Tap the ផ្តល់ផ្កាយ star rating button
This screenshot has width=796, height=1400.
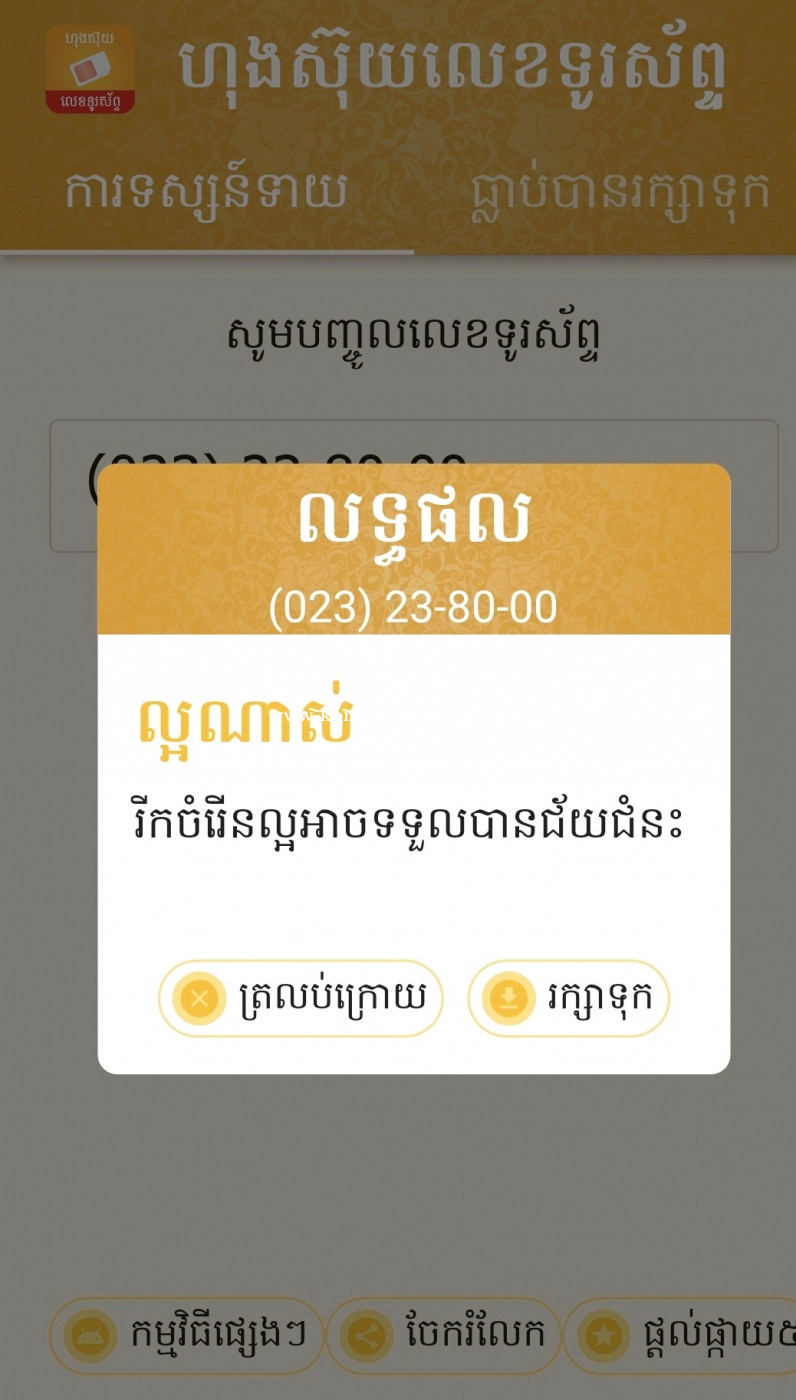pos(680,1336)
